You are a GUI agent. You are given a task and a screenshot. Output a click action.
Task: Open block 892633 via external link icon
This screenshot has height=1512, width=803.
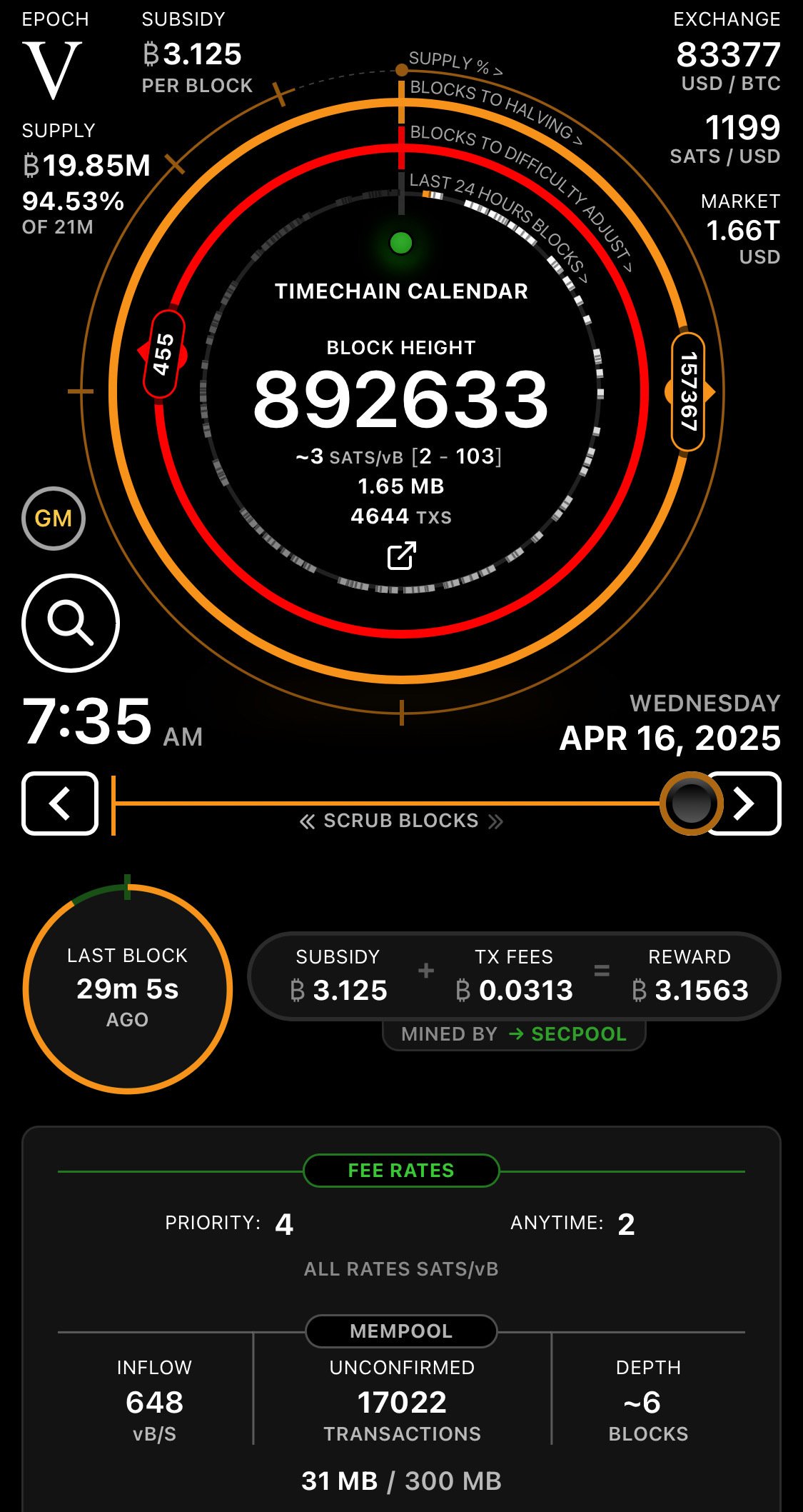click(x=402, y=556)
